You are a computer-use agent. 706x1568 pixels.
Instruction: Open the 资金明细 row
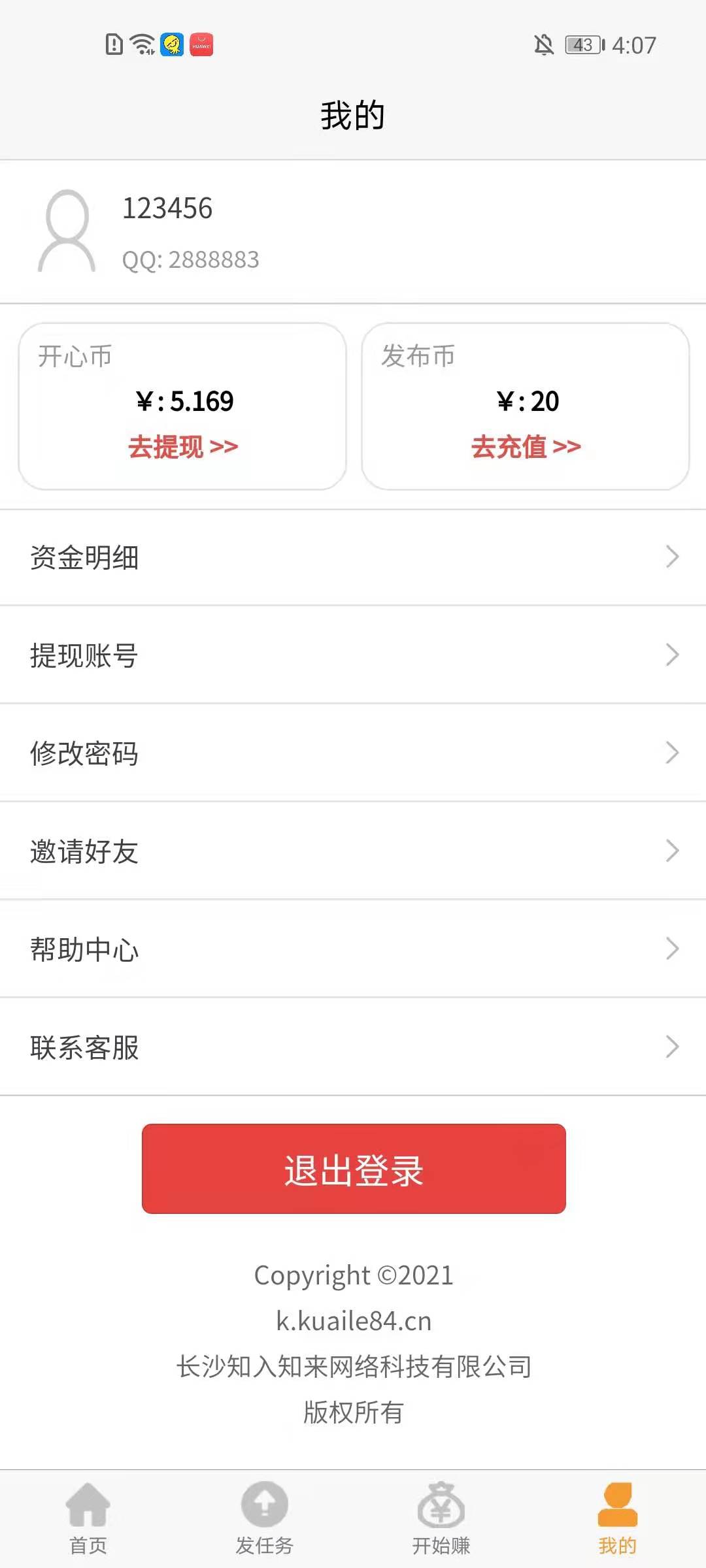pyautogui.click(x=353, y=557)
